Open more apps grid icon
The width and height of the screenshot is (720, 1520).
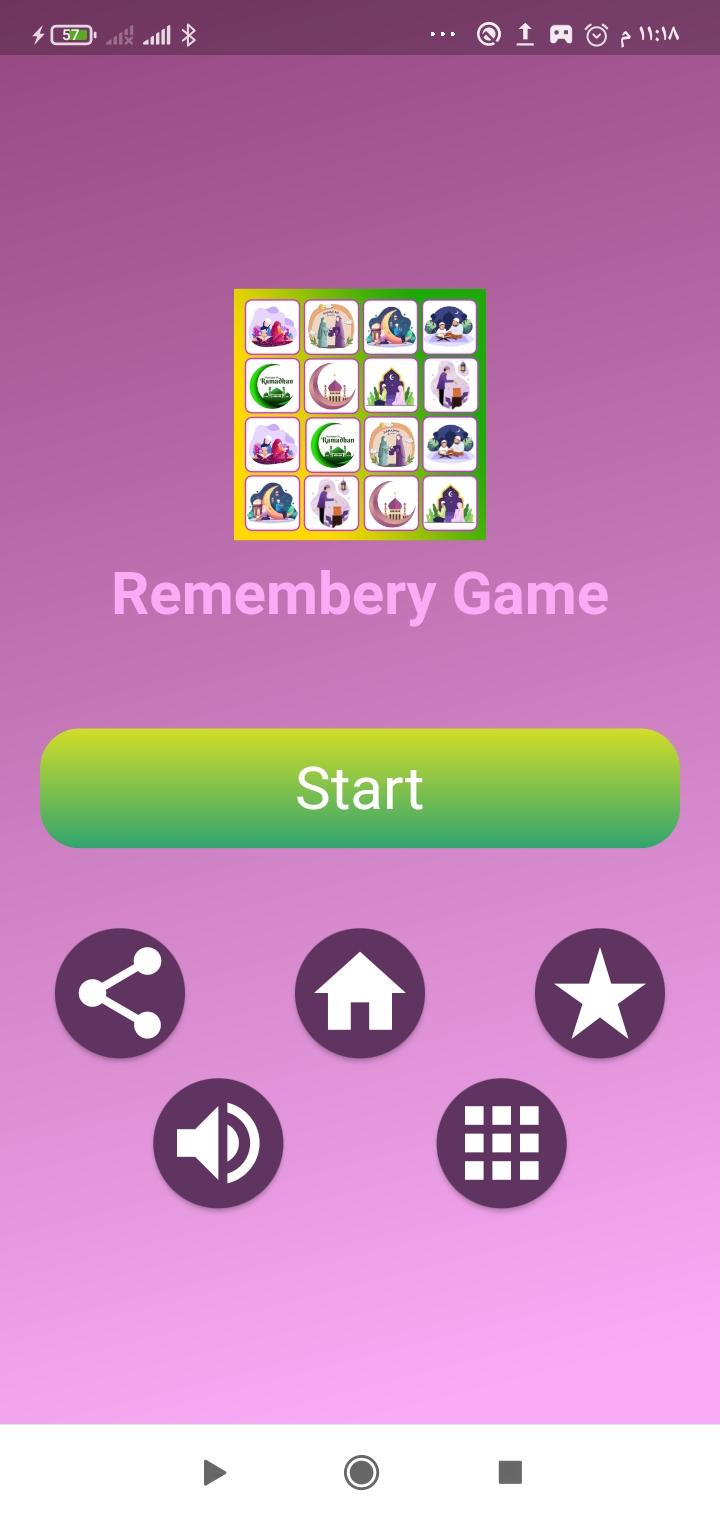pyautogui.click(x=502, y=1143)
